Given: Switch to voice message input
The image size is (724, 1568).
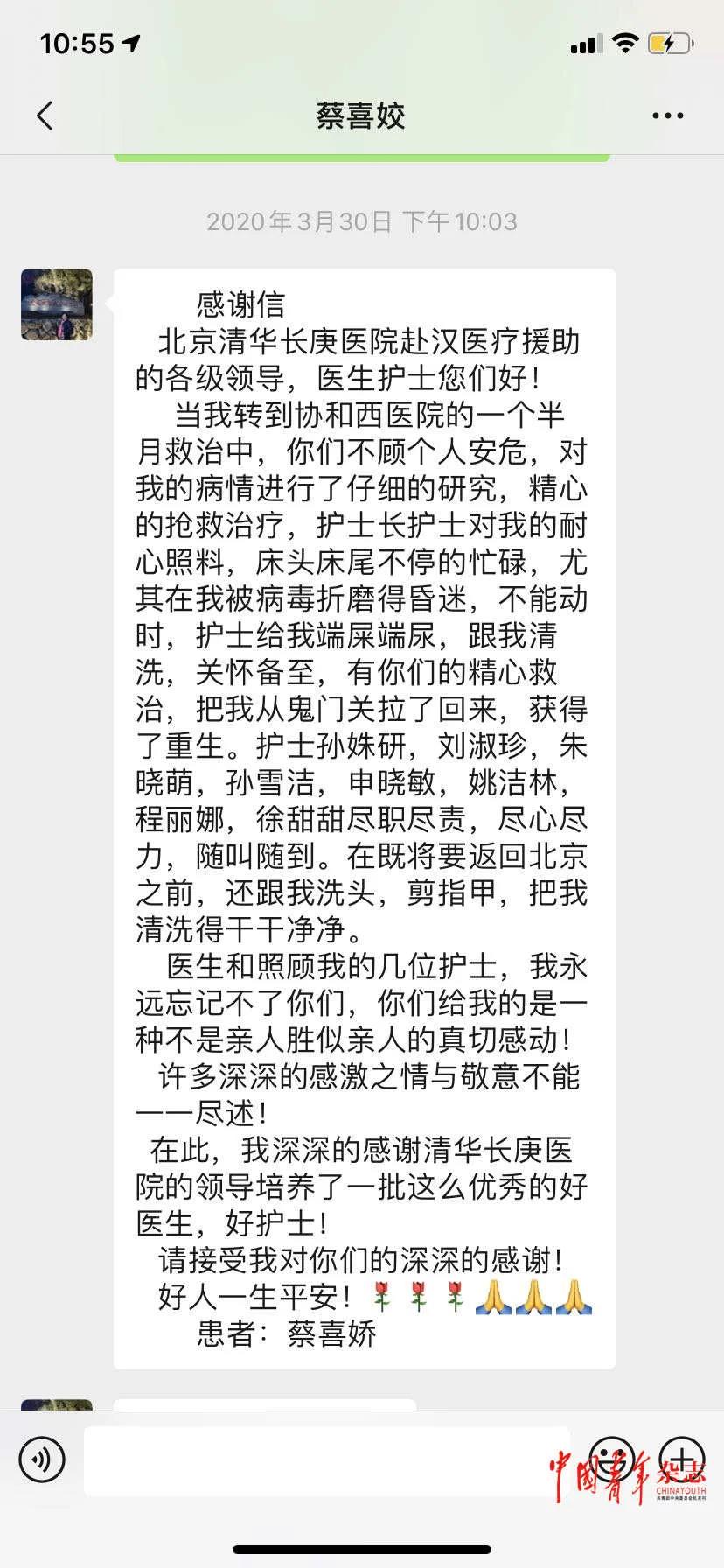Looking at the screenshot, I should (42, 1459).
